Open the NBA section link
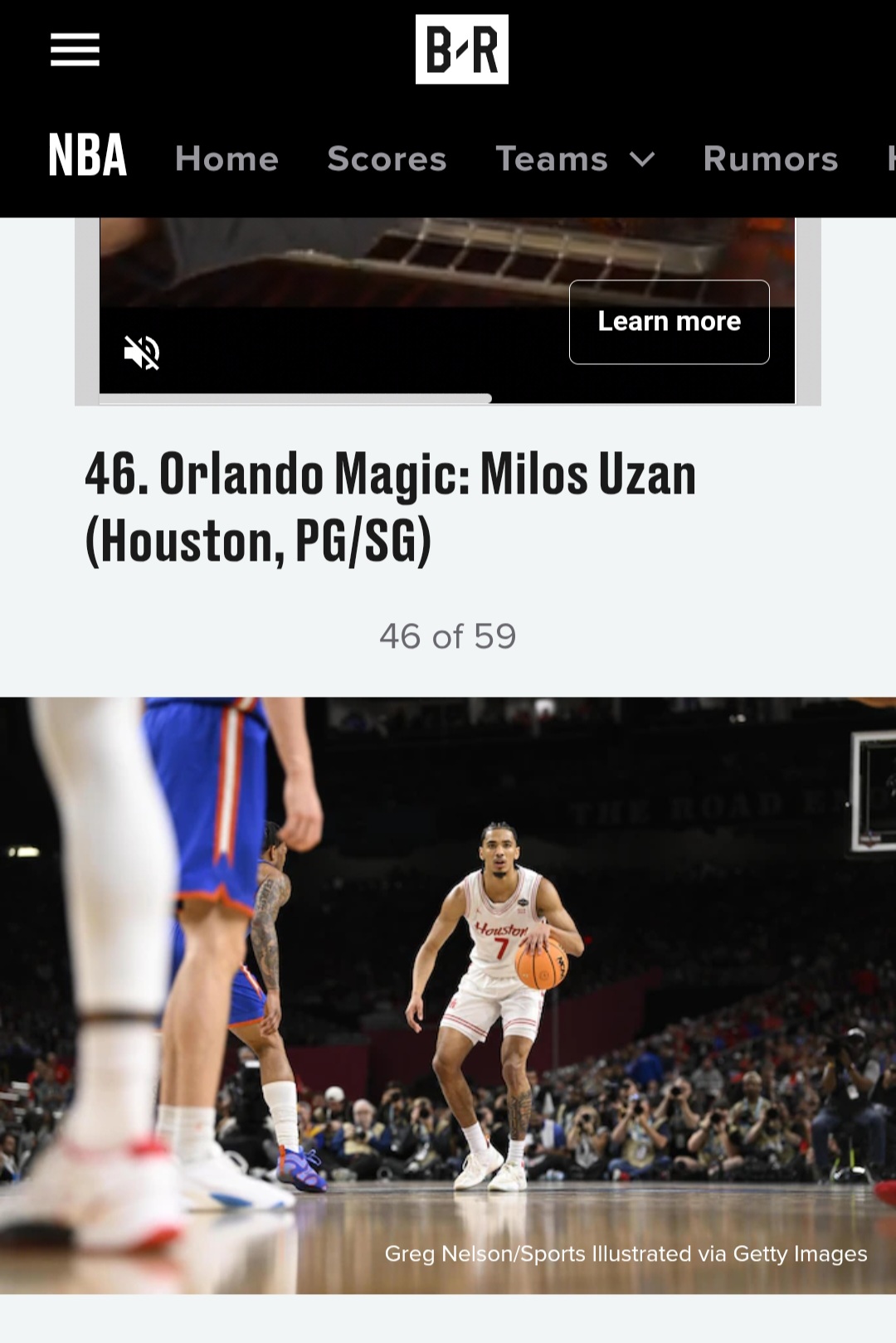This screenshot has height=1343, width=896. 87,156
